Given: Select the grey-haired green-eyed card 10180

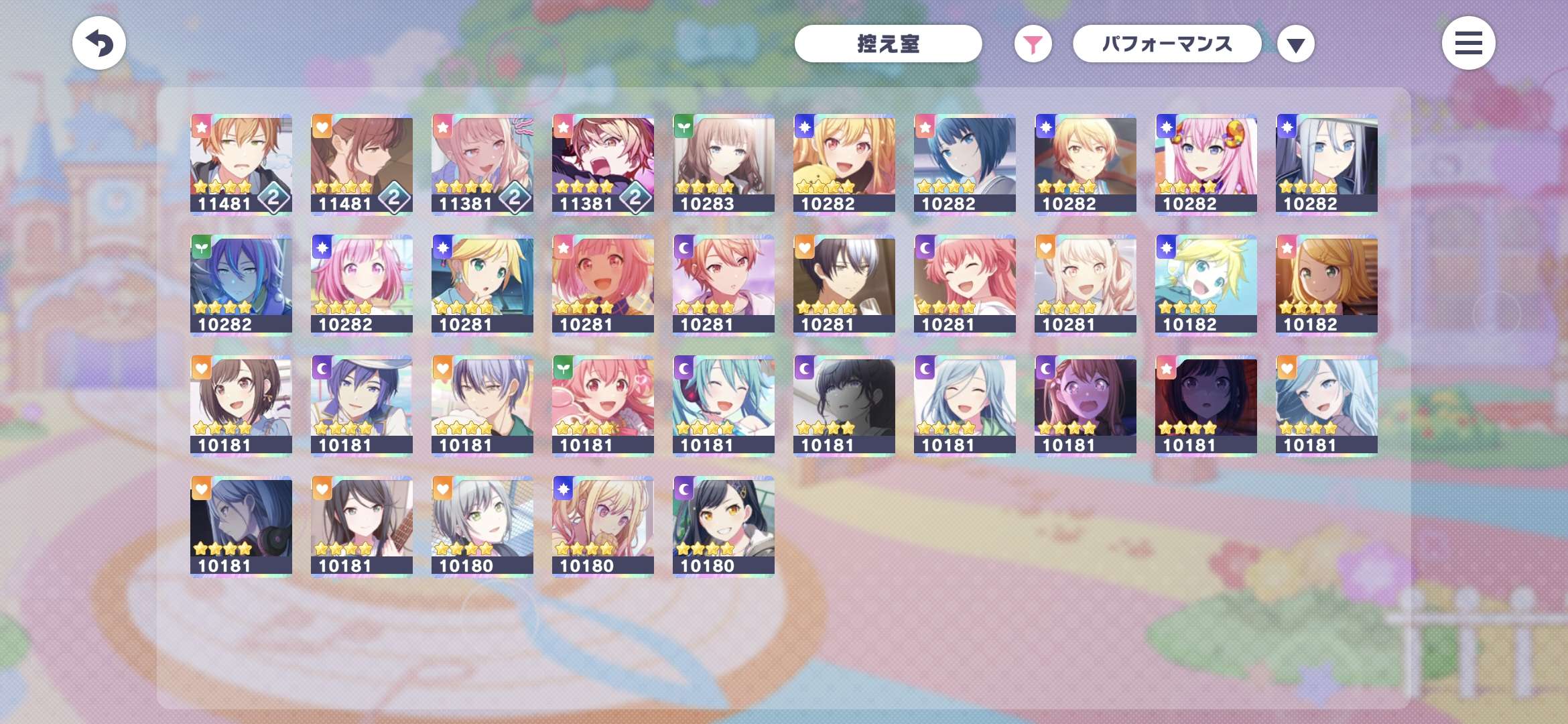Looking at the screenshot, I should click(482, 526).
